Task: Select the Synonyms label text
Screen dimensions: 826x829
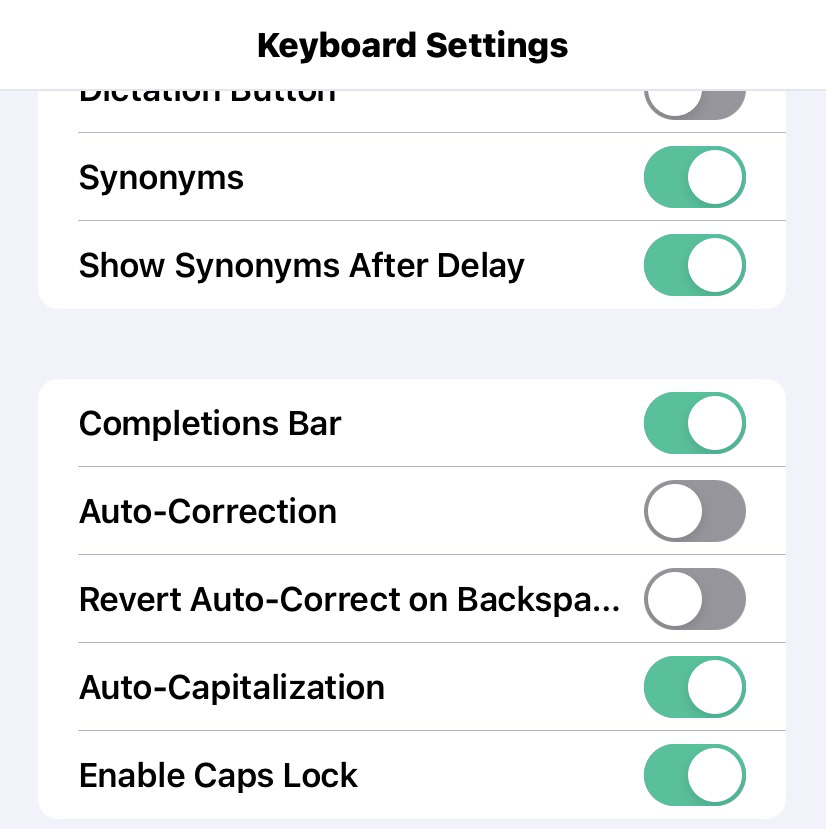Action: tap(161, 177)
